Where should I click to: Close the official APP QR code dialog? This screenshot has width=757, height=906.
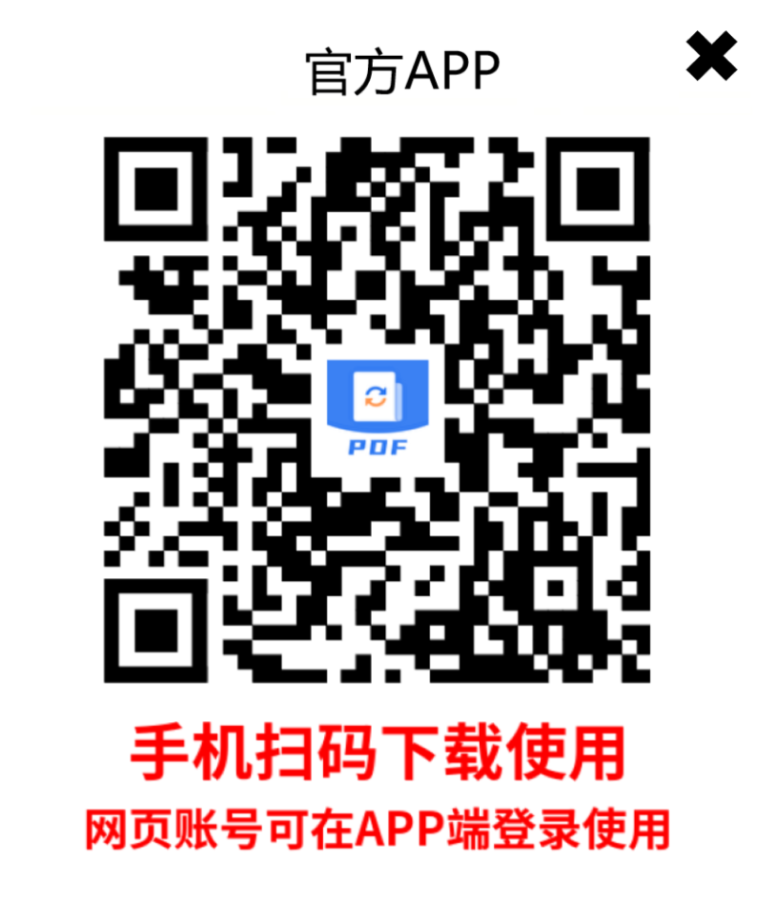pos(711,57)
